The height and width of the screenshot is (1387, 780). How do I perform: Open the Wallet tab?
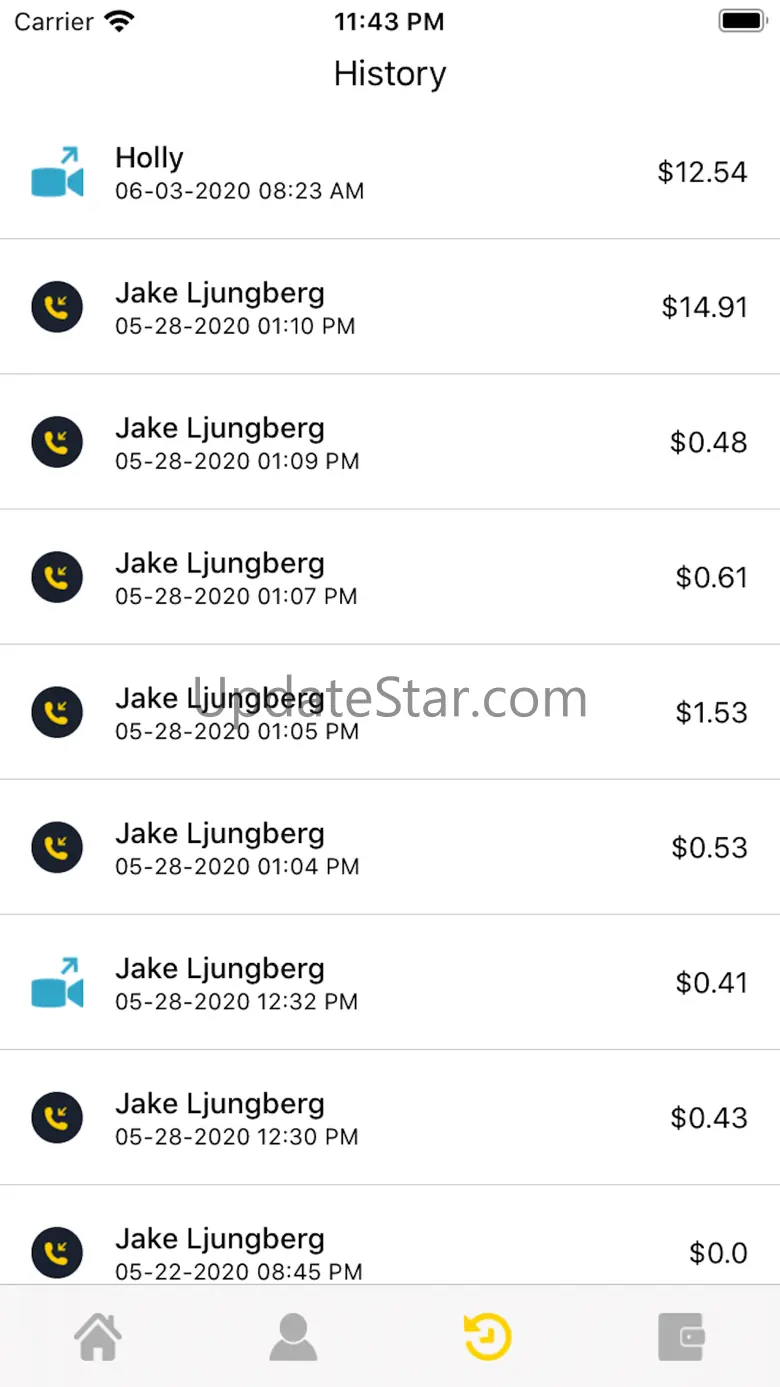click(x=682, y=1336)
